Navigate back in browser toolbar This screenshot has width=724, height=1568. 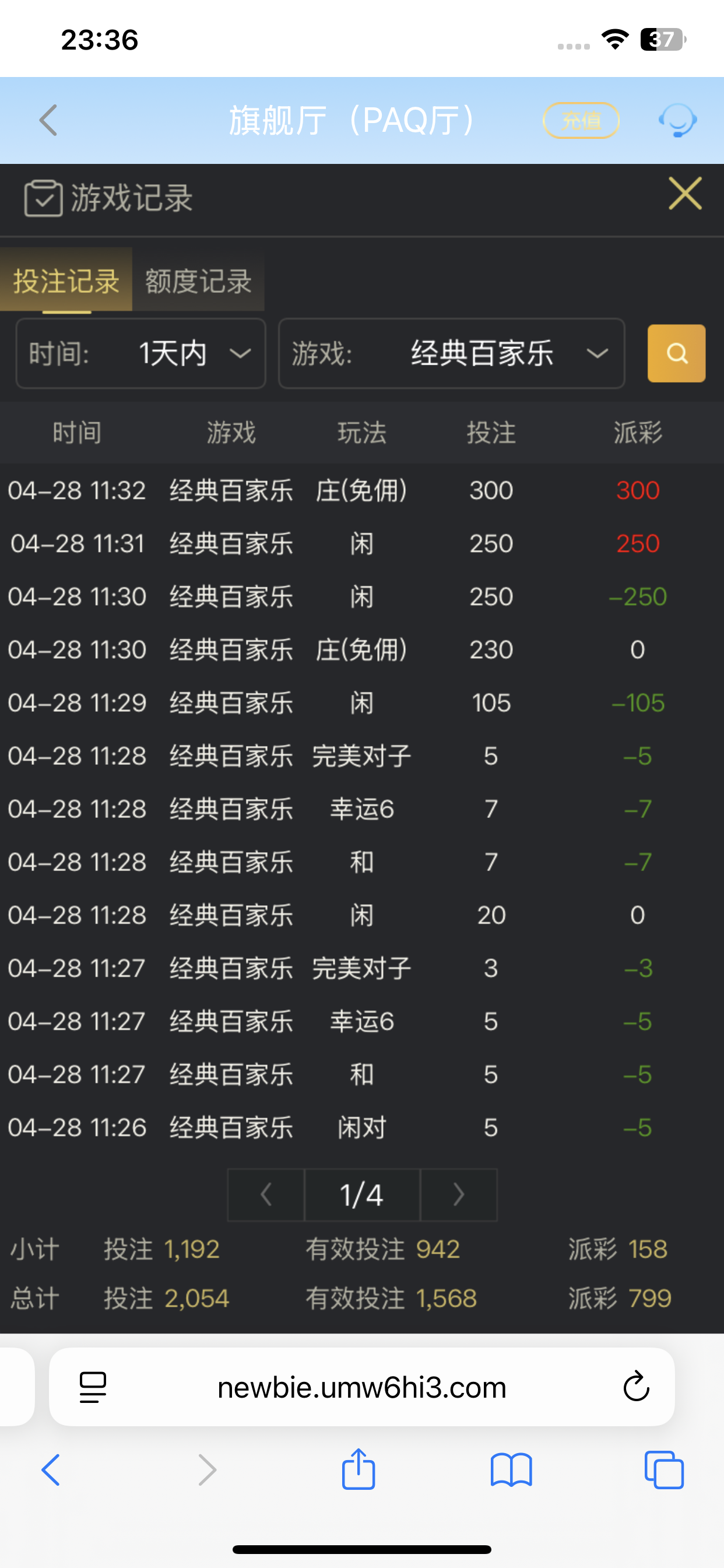click(51, 1470)
